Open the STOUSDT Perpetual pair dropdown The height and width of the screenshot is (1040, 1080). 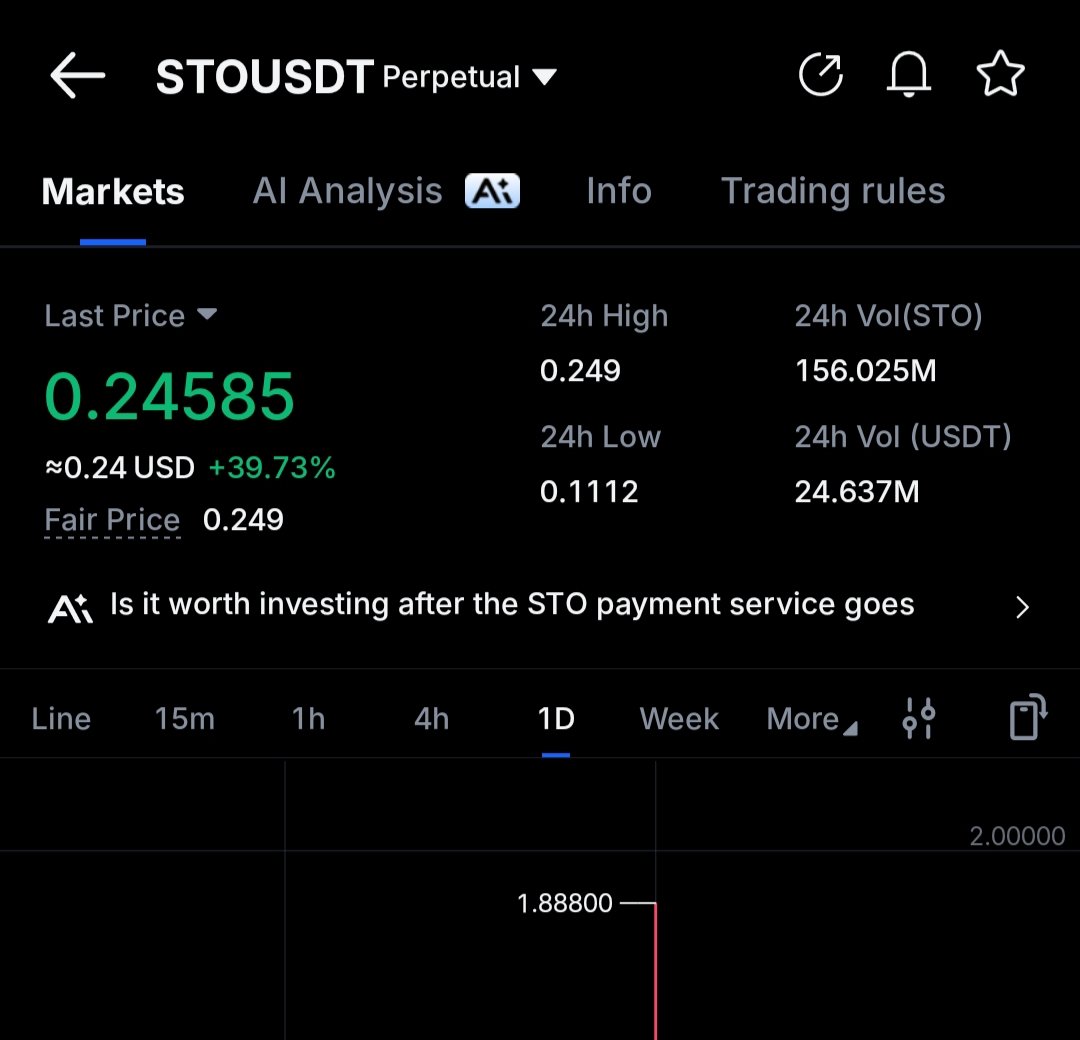tap(544, 77)
